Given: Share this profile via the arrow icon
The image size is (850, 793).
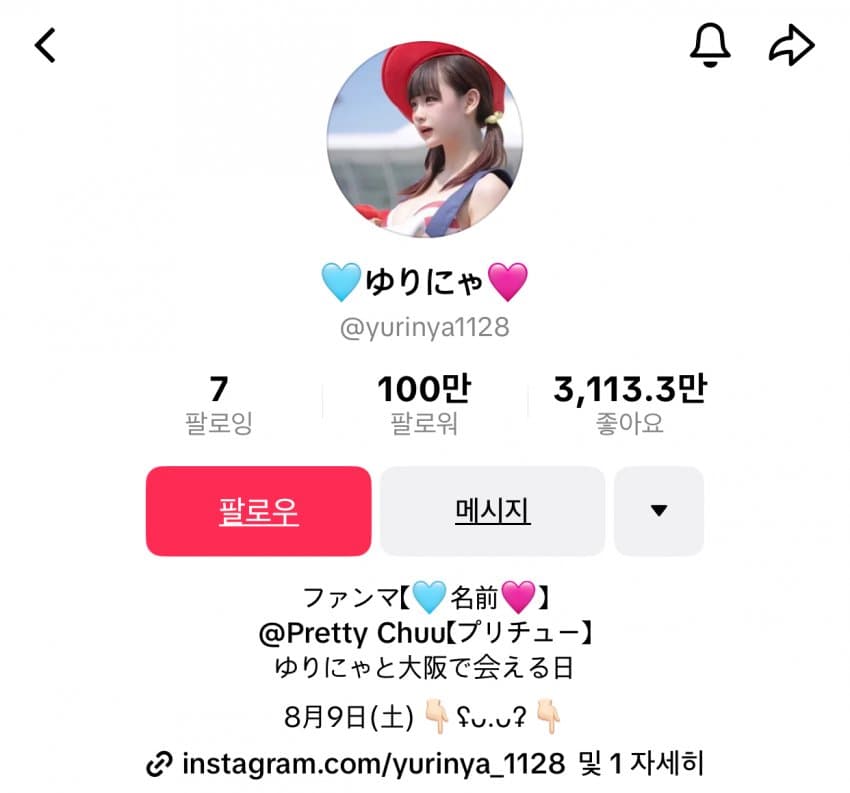Looking at the screenshot, I should click(792, 44).
